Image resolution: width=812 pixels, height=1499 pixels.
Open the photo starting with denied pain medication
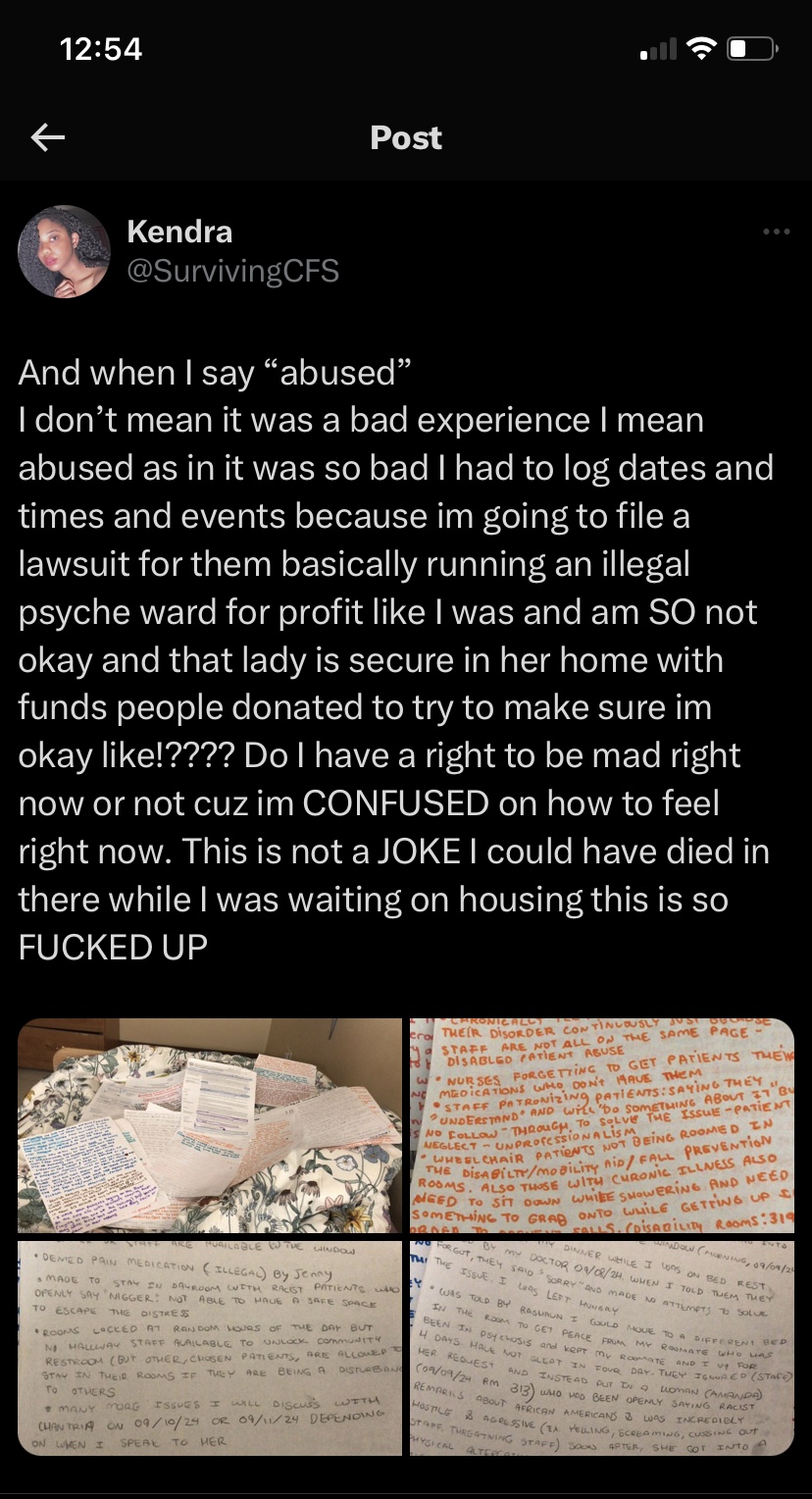[x=210, y=1348]
